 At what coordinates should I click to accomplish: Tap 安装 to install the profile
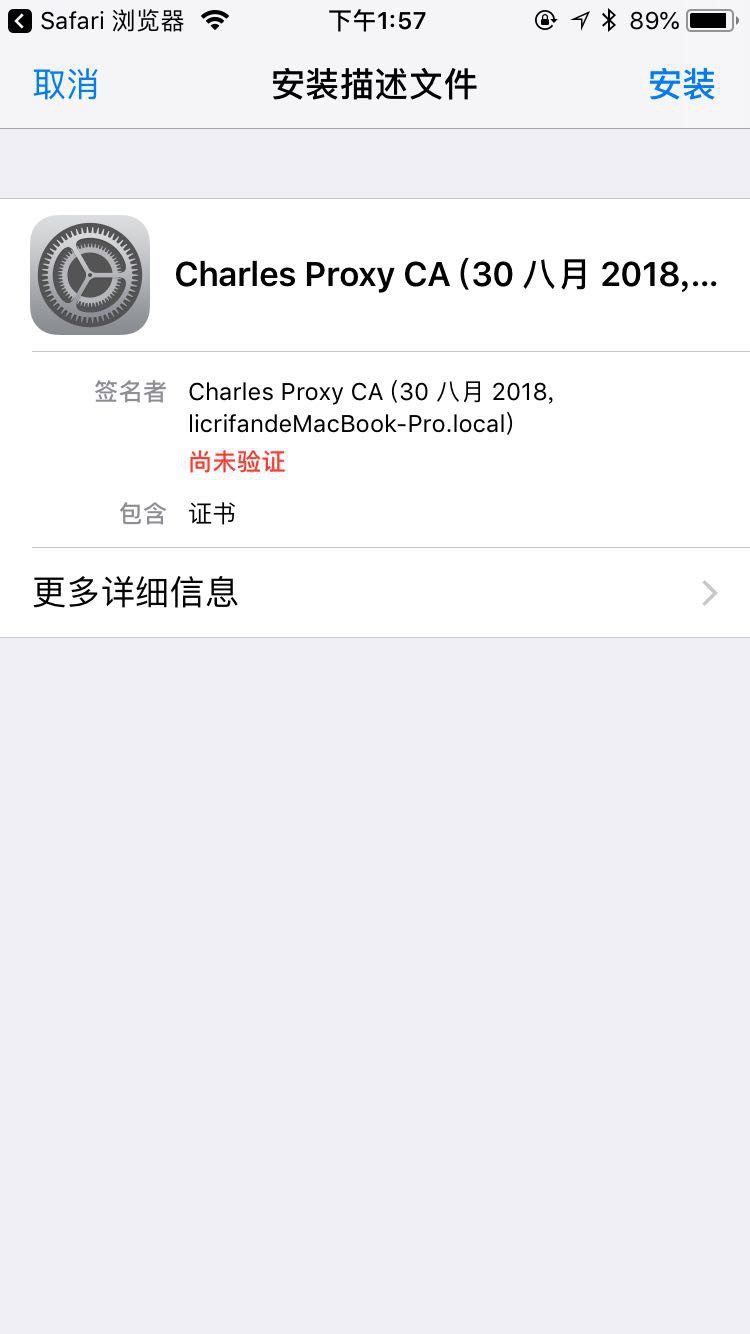coord(682,85)
